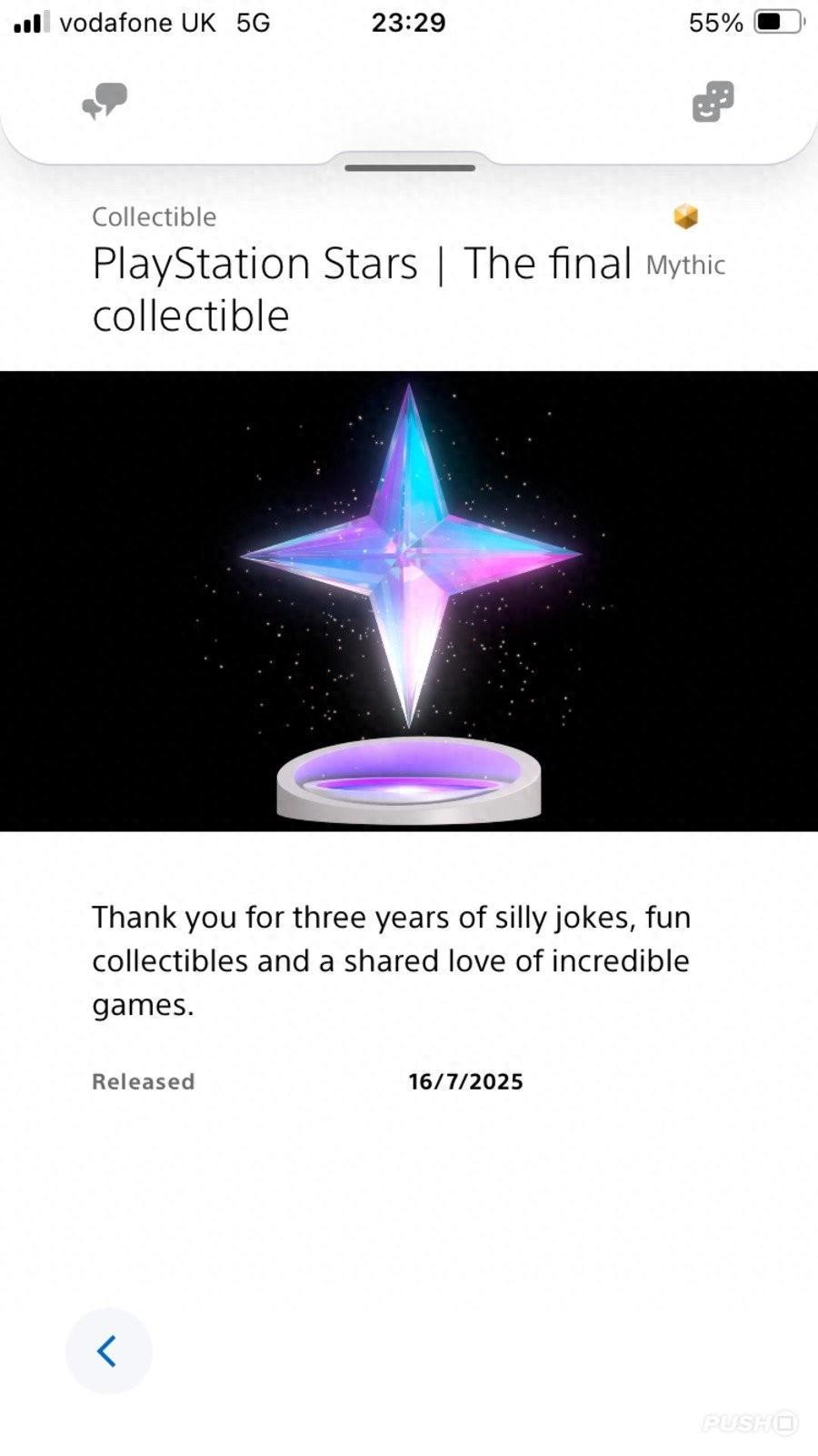Screen dimensions: 818x1456
Task: Tap the sheet drag handle
Action: [x=410, y=167]
